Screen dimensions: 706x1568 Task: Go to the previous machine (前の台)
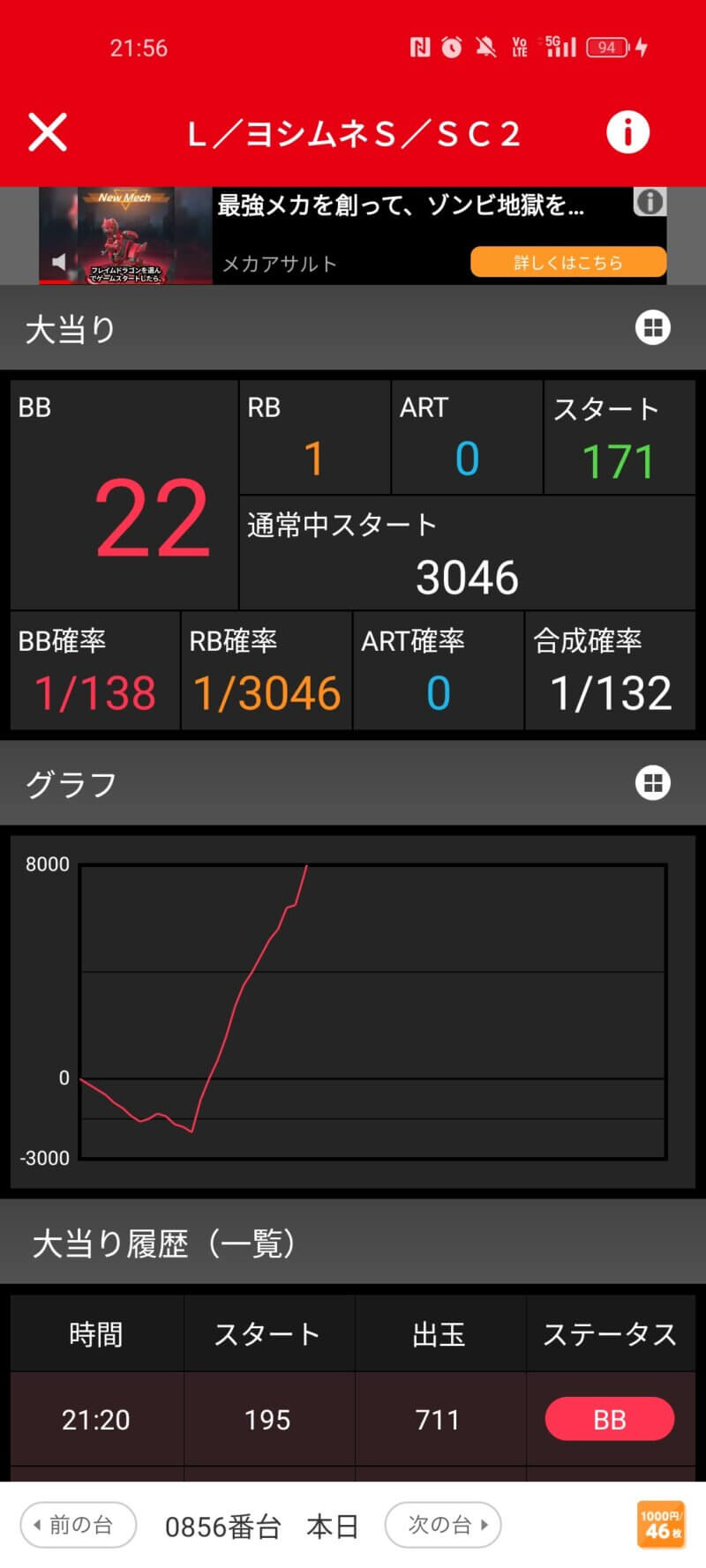pos(79,1525)
